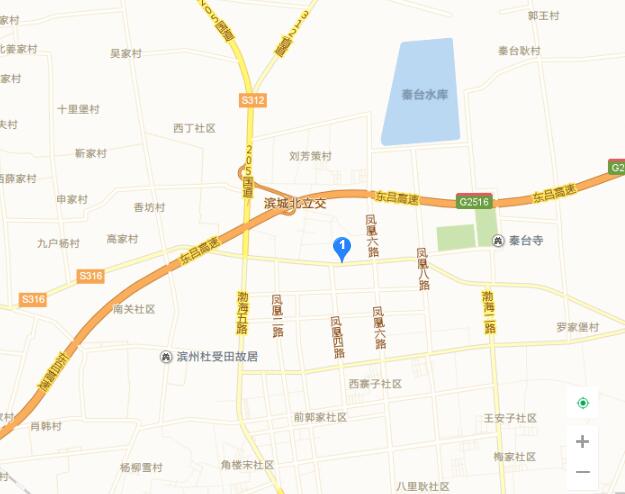Viewport: 625px width, 494px height.
Task: Zoom out with the minus button
Action: pyautogui.click(x=583, y=472)
